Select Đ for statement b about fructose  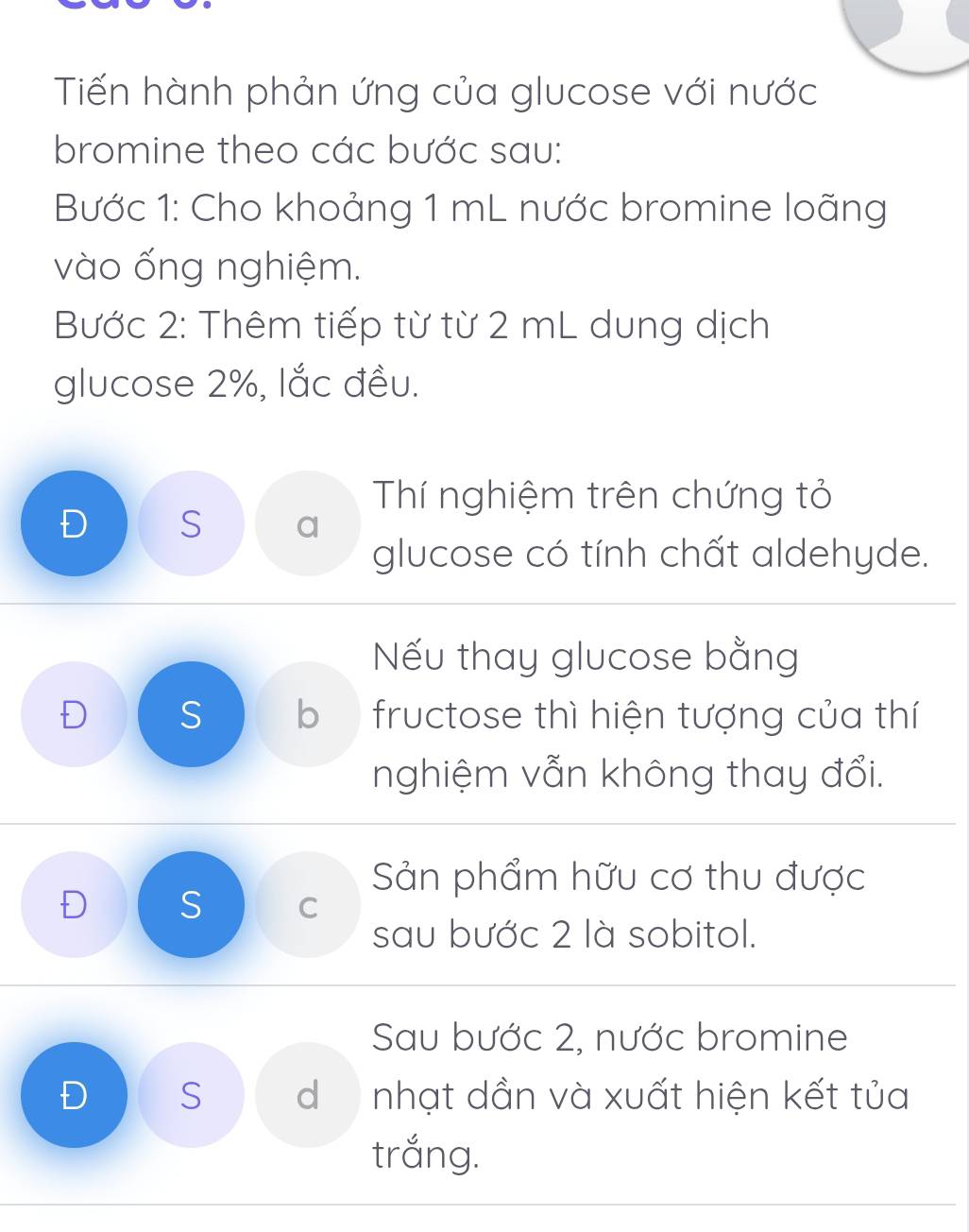pos(73,715)
